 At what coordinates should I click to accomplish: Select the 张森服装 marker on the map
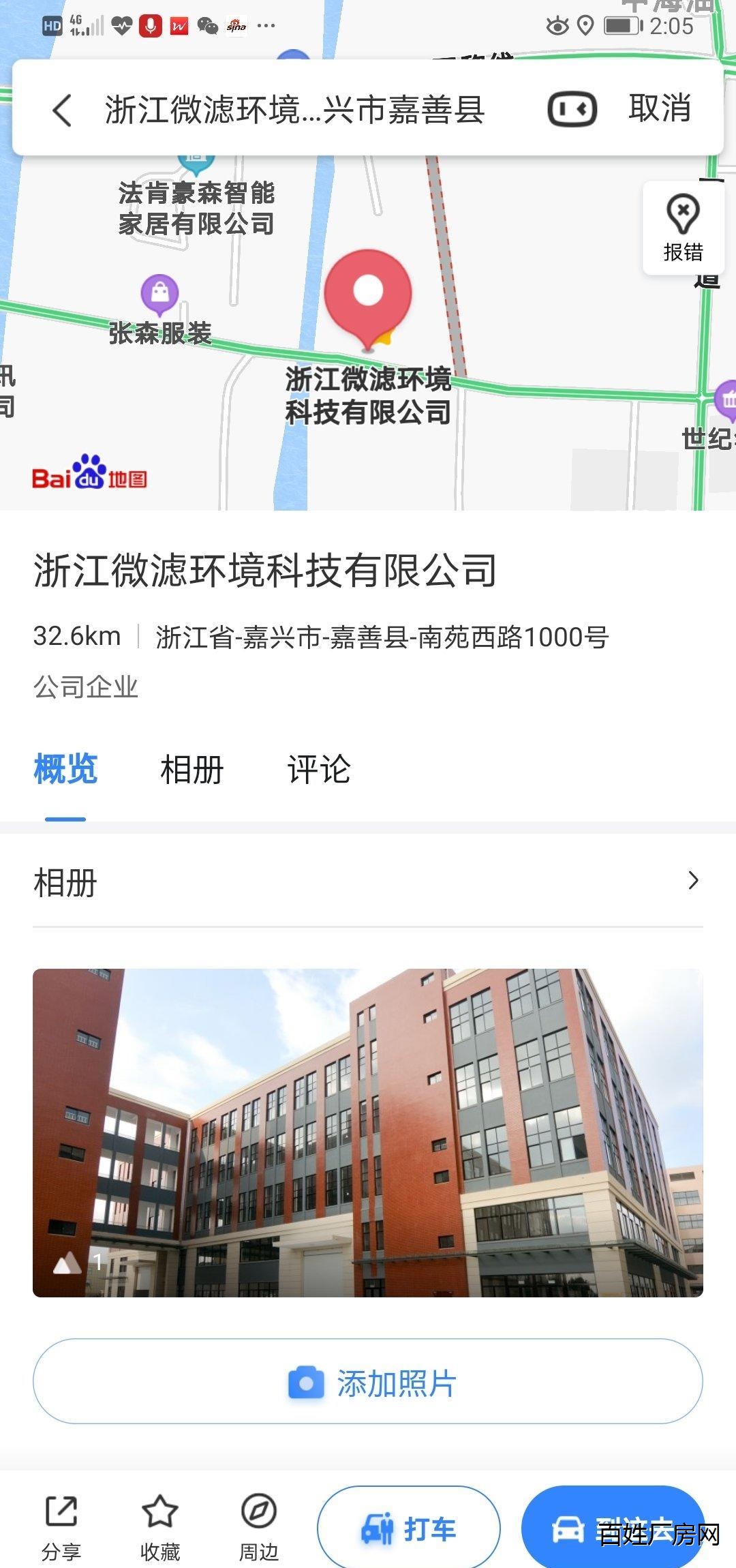point(160,295)
